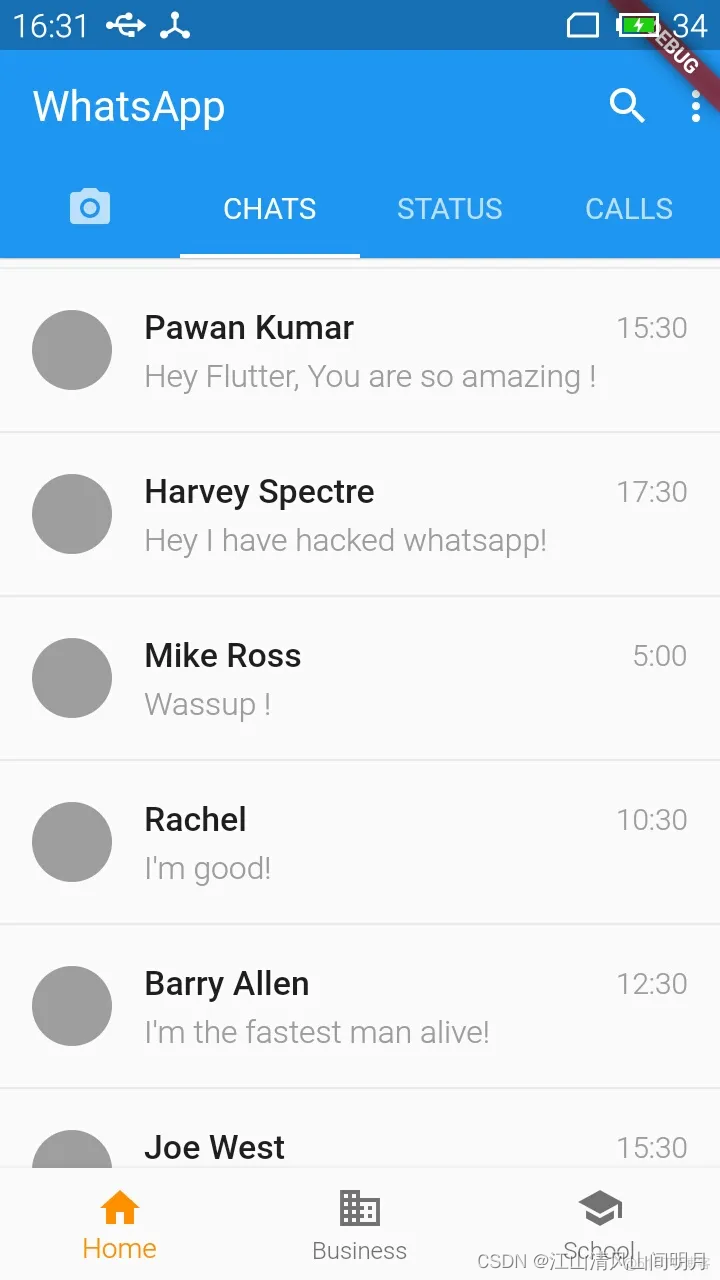
Task: Switch to the camera tab
Action: point(90,208)
